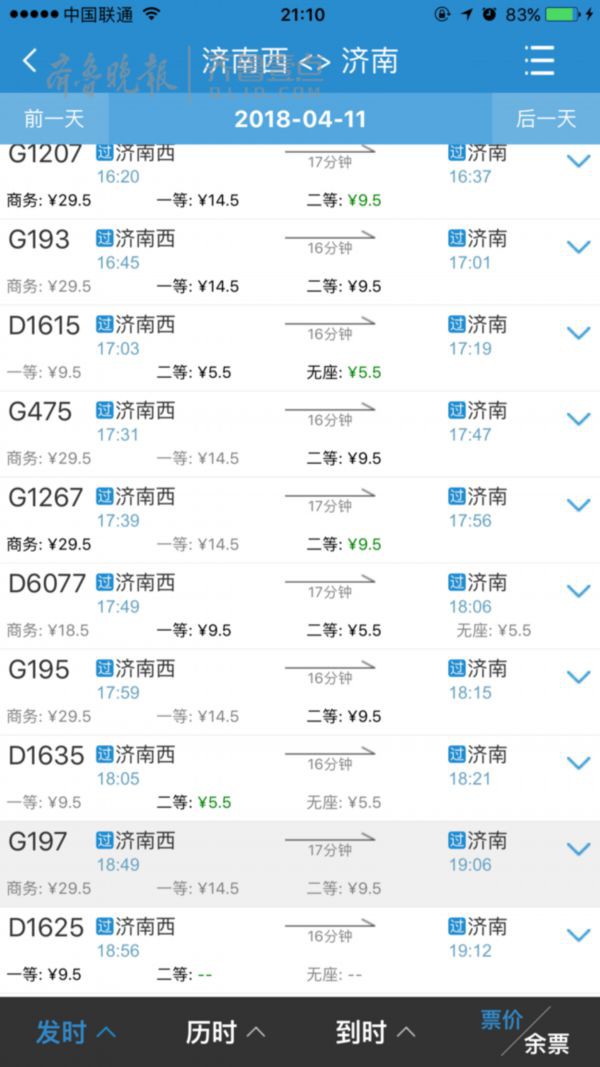The image size is (600, 1067).
Task: Toggle between 票价 and 余票 view
Action: pyautogui.click(x=525, y=1032)
